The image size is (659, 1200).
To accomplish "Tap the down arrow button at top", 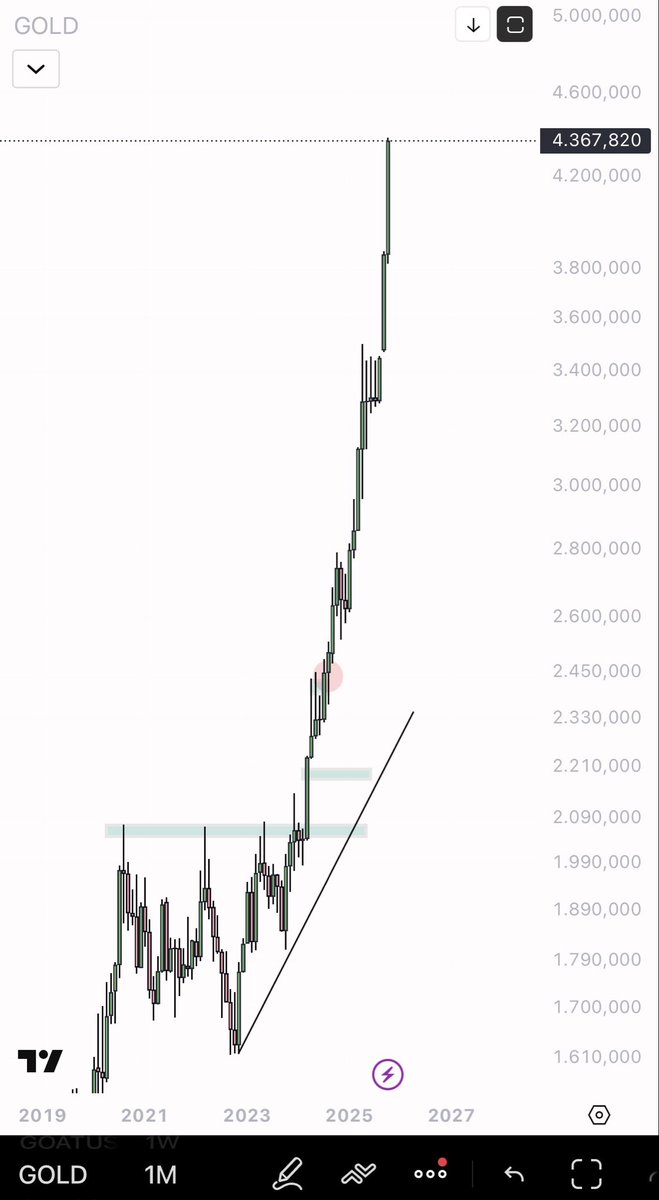I will point(473,25).
